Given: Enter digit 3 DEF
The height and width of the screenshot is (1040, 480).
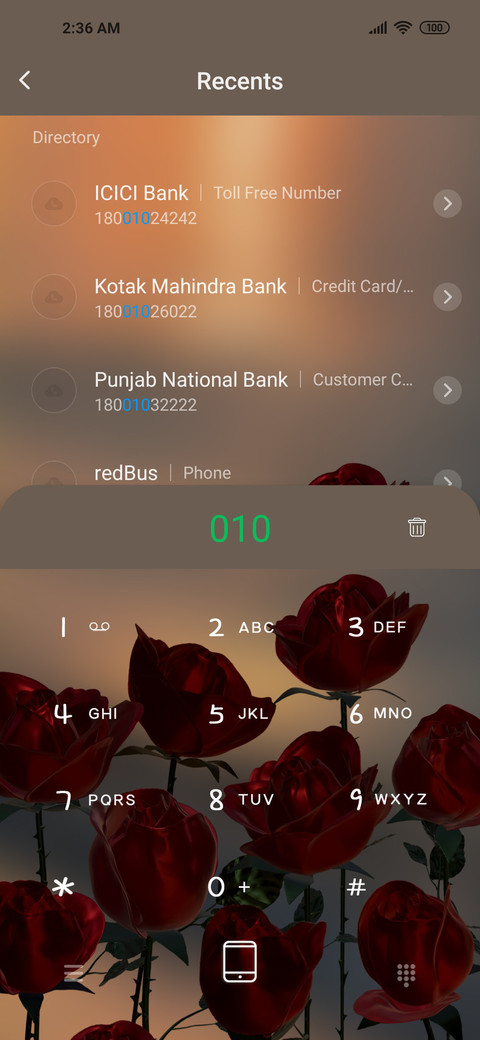Looking at the screenshot, I should click(x=378, y=627).
